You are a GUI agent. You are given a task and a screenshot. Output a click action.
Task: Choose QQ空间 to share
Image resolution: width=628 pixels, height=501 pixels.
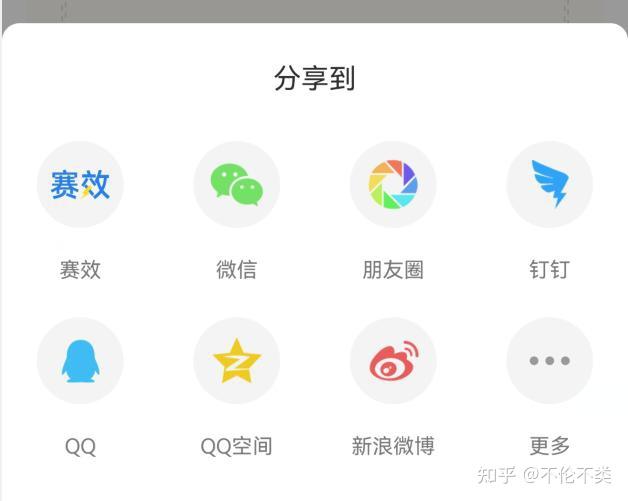236,361
